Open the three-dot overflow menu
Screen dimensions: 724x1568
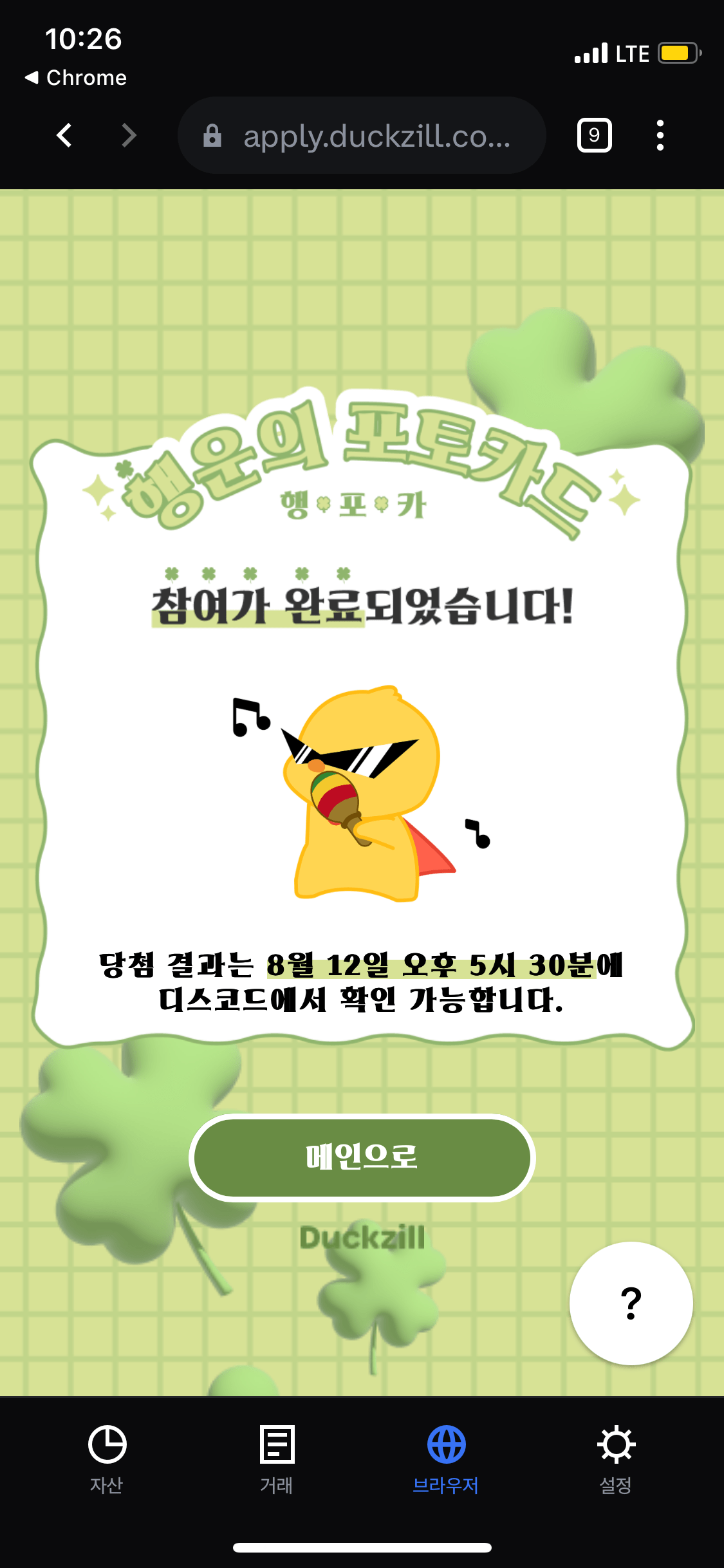tap(660, 135)
